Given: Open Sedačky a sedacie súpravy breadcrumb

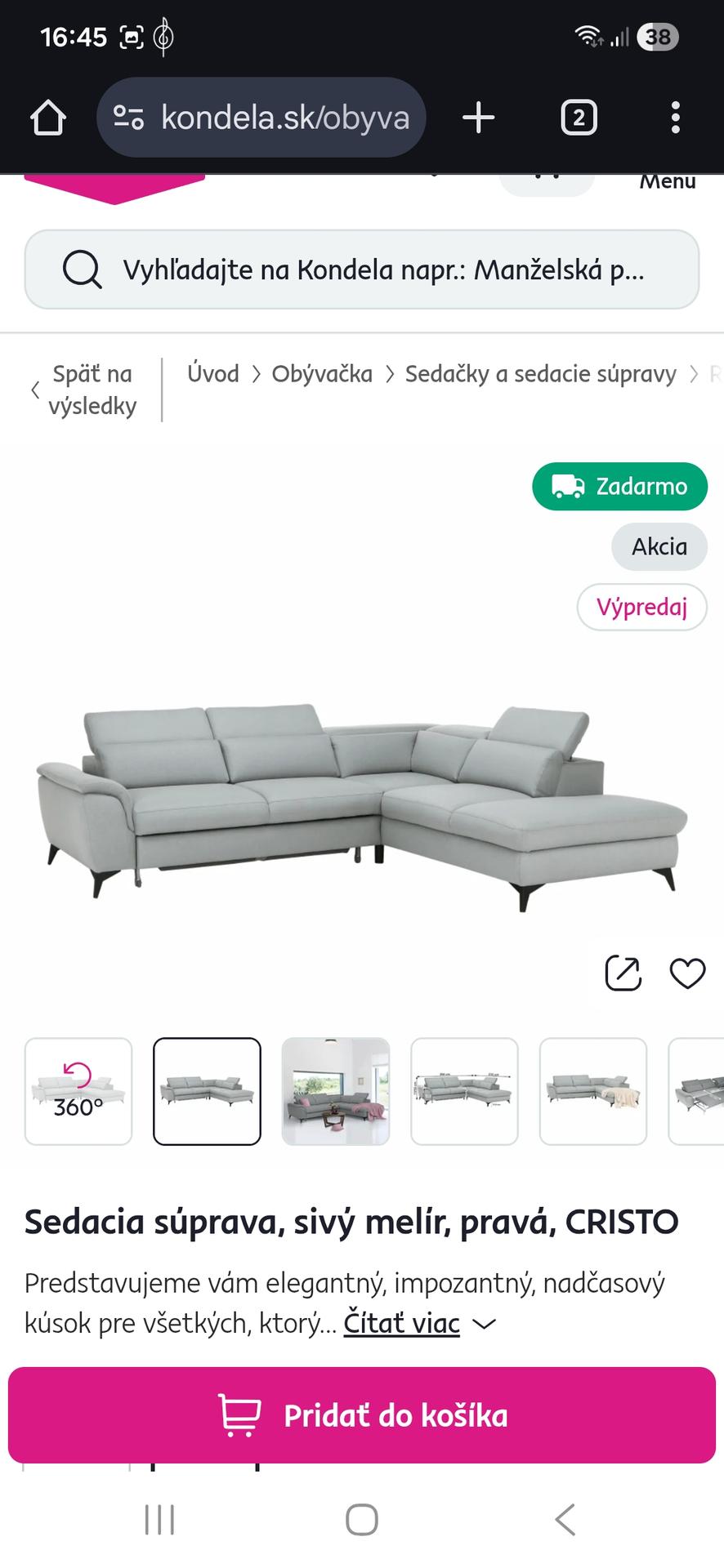Looking at the screenshot, I should coord(540,374).
